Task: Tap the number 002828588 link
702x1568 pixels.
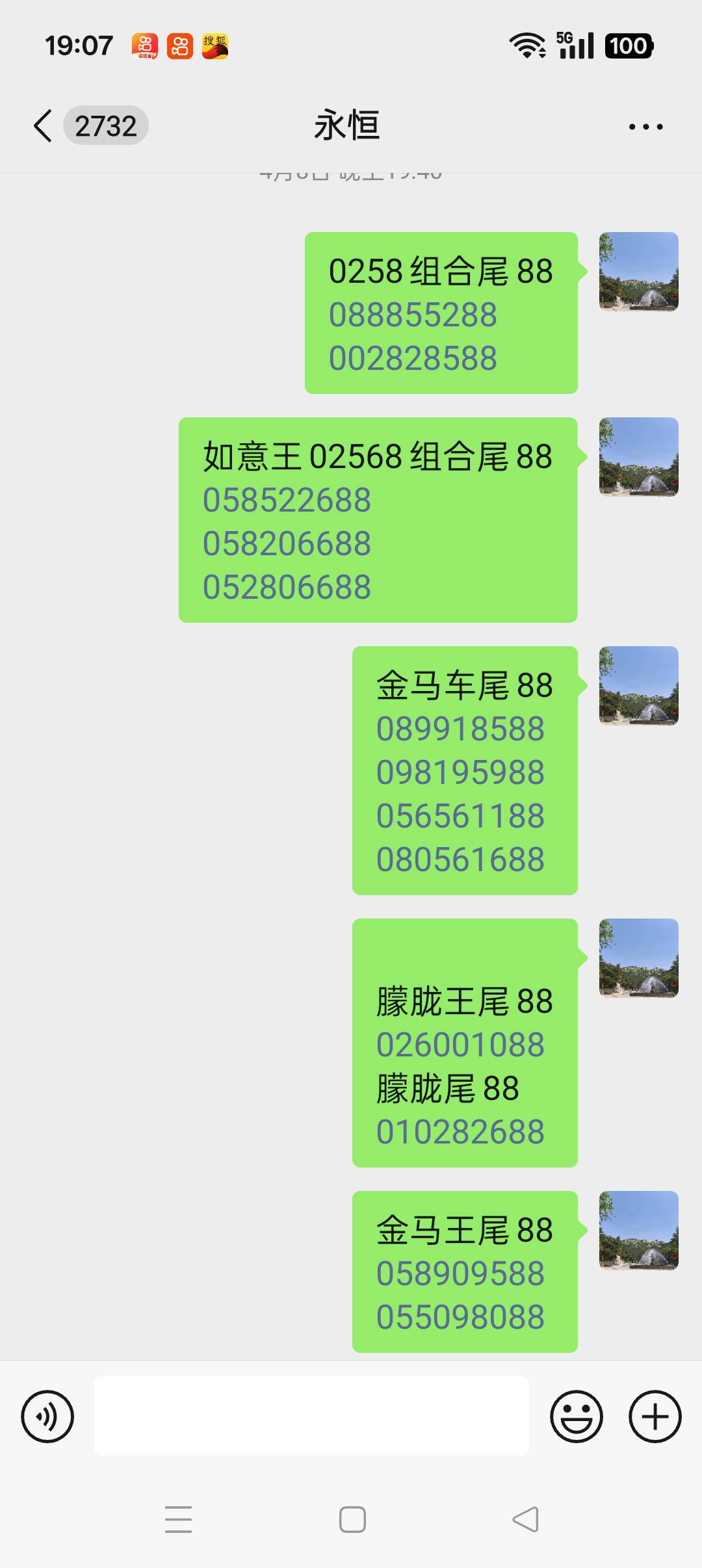Action: pyautogui.click(x=413, y=358)
